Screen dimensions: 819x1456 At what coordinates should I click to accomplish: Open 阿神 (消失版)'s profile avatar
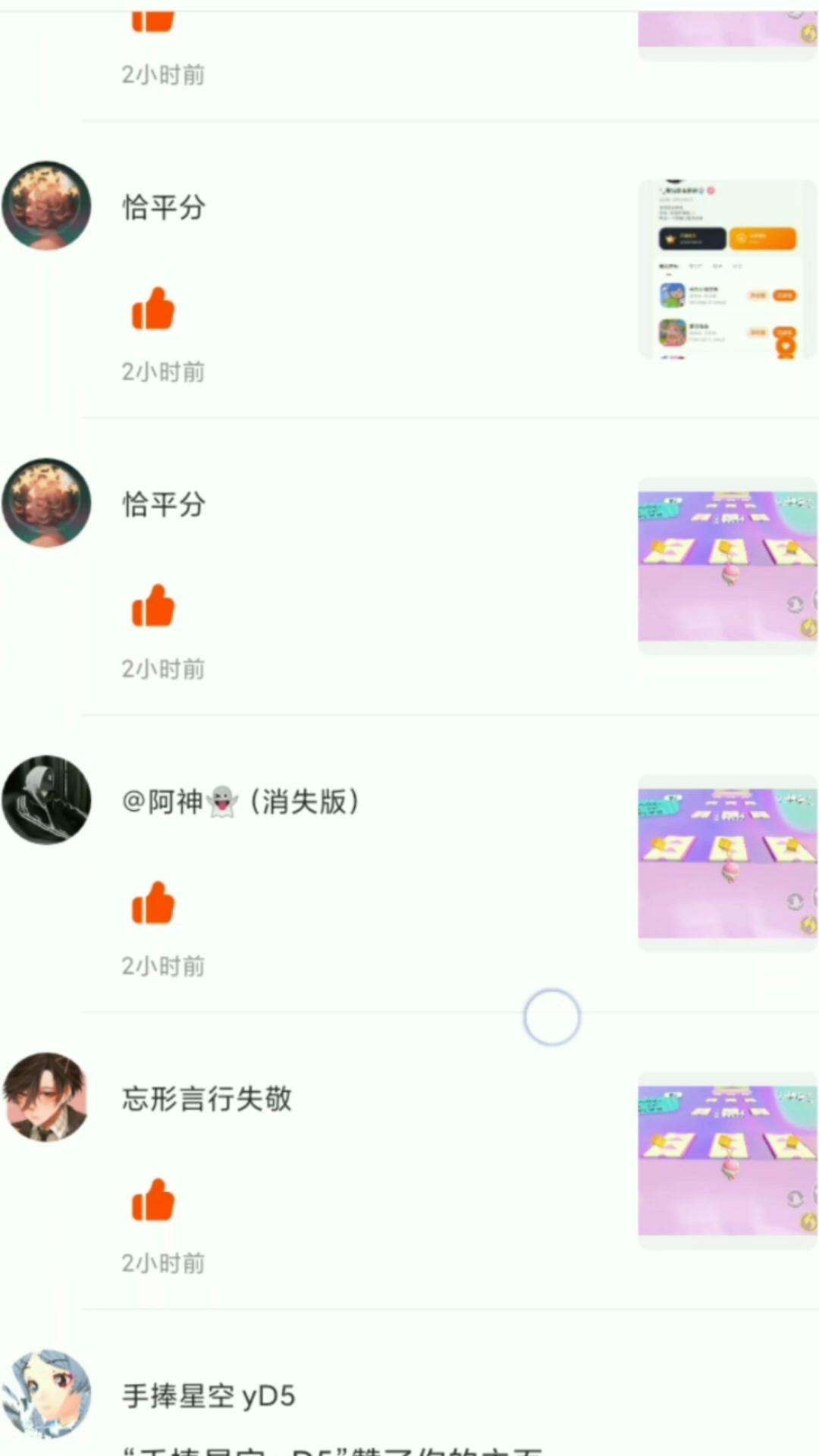click(x=46, y=800)
